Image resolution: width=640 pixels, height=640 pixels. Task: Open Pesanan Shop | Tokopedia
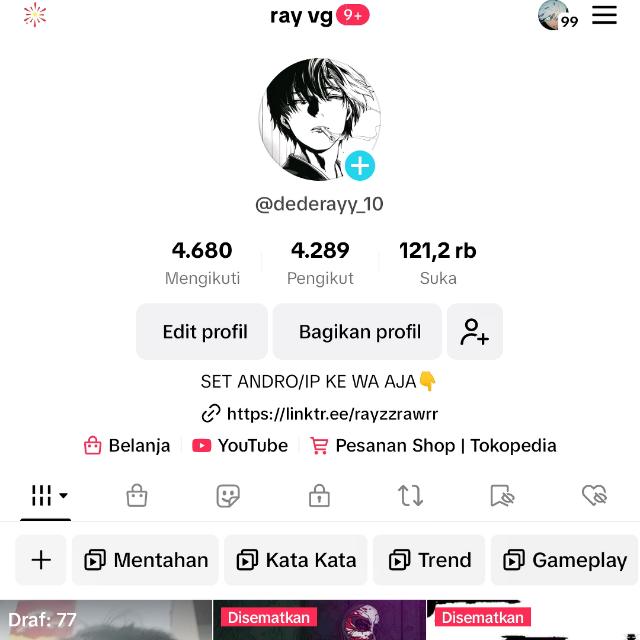pos(433,446)
